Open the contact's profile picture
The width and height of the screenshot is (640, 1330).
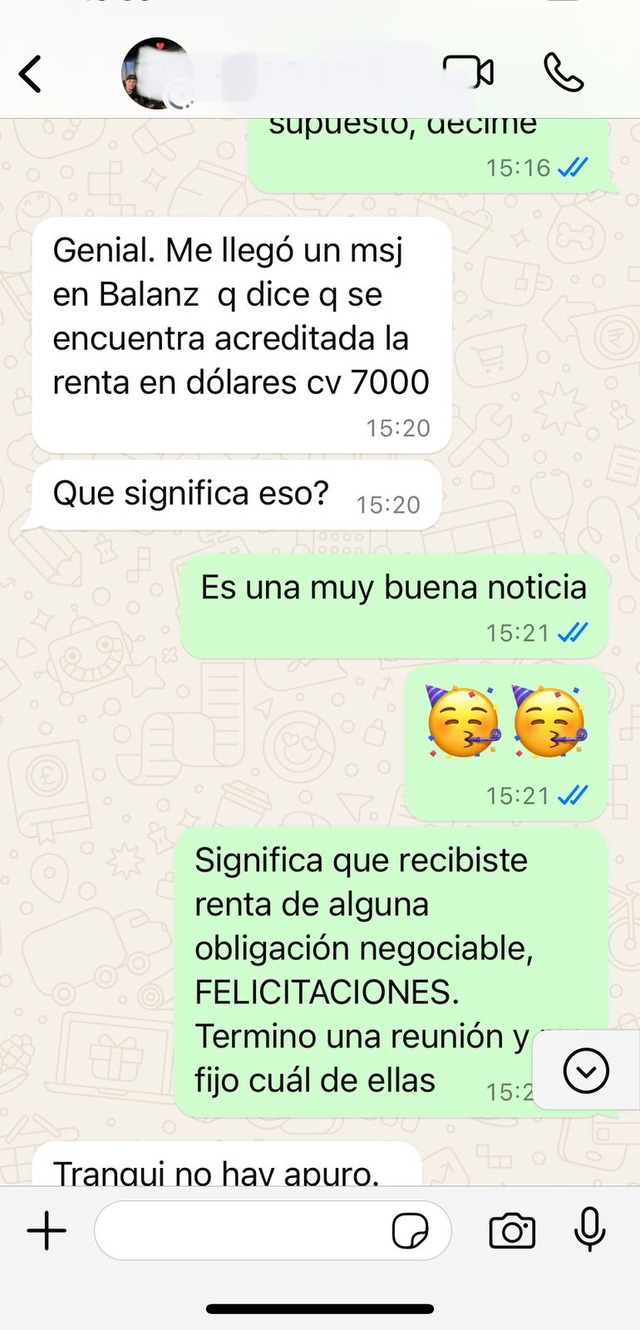click(x=155, y=74)
